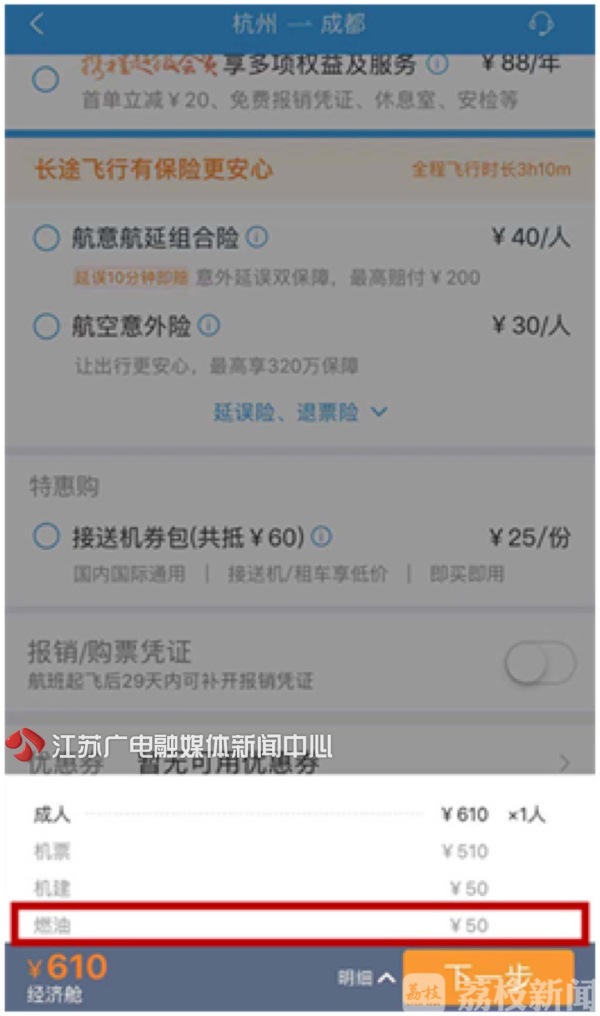600x1016 pixels.
Task: Tap 下一步 to continue booking
Action: click(x=489, y=978)
